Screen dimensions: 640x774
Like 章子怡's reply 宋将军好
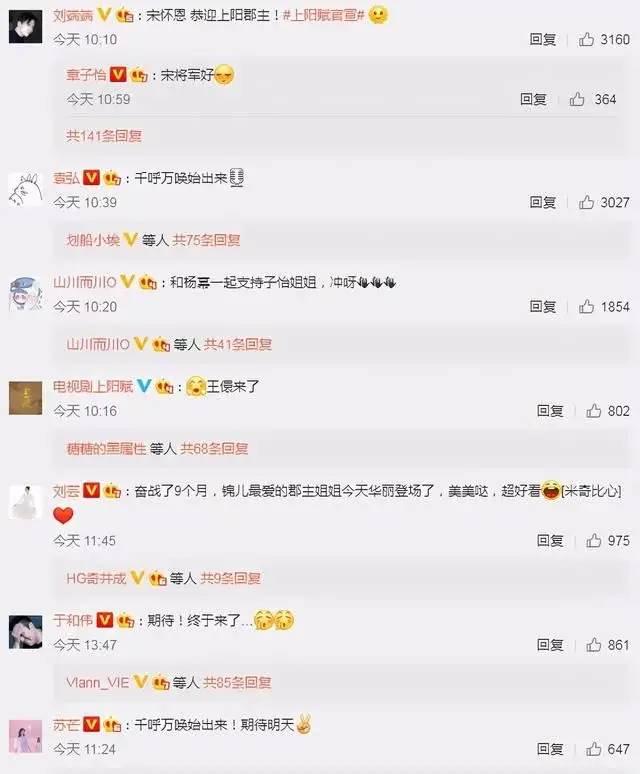[x=577, y=100]
